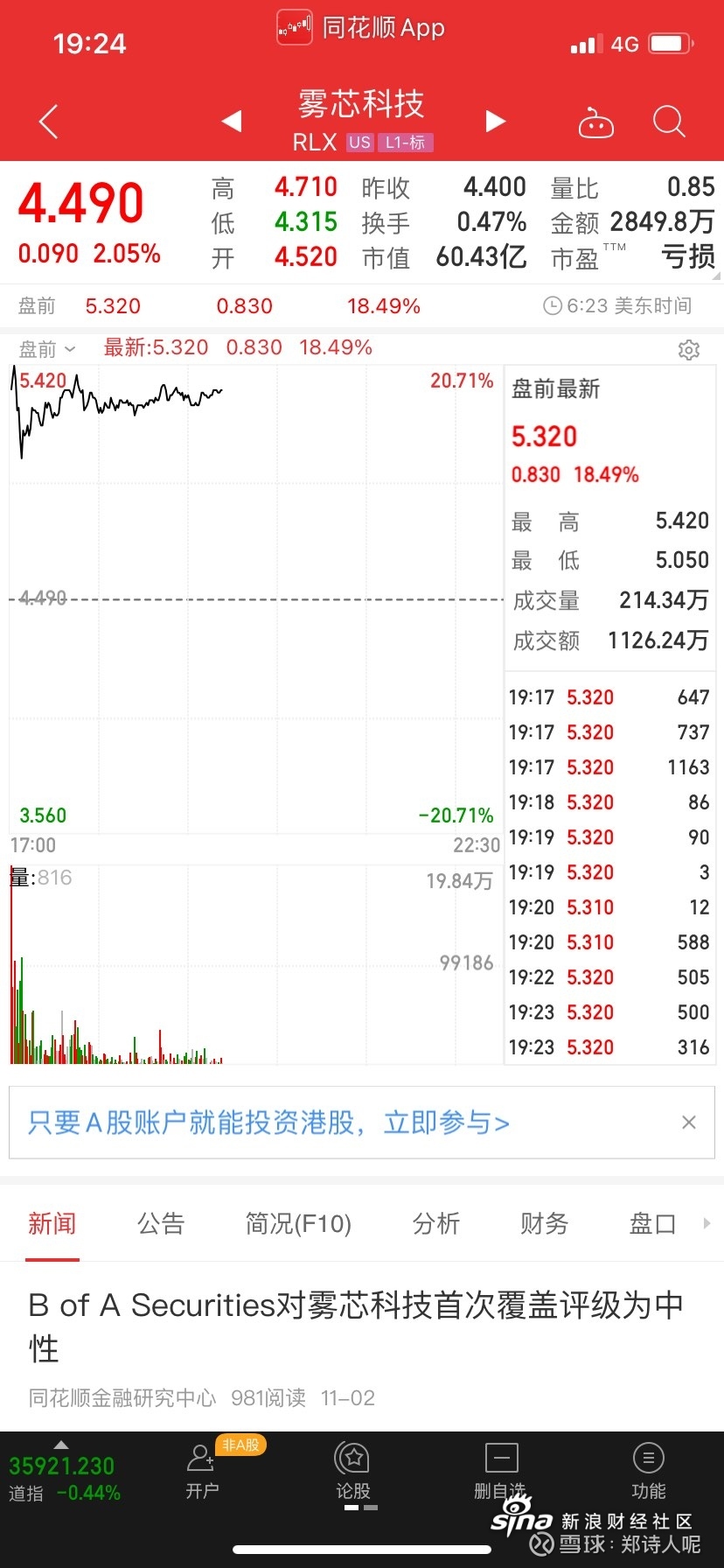This screenshot has width=724, height=1568.
Task: Go back using the top-left arrow
Action: [x=49, y=122]
